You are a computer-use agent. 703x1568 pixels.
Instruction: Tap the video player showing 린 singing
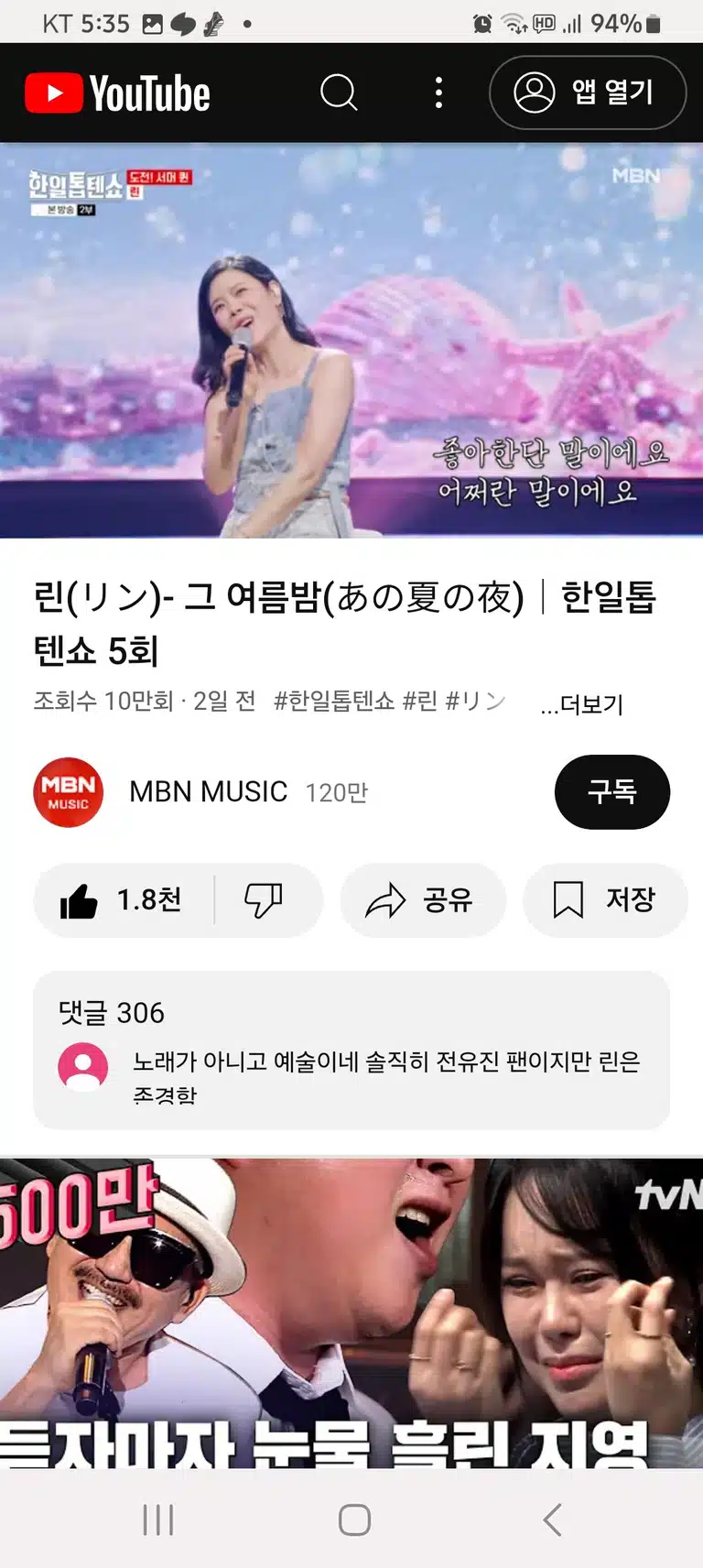tap(351, 340)
